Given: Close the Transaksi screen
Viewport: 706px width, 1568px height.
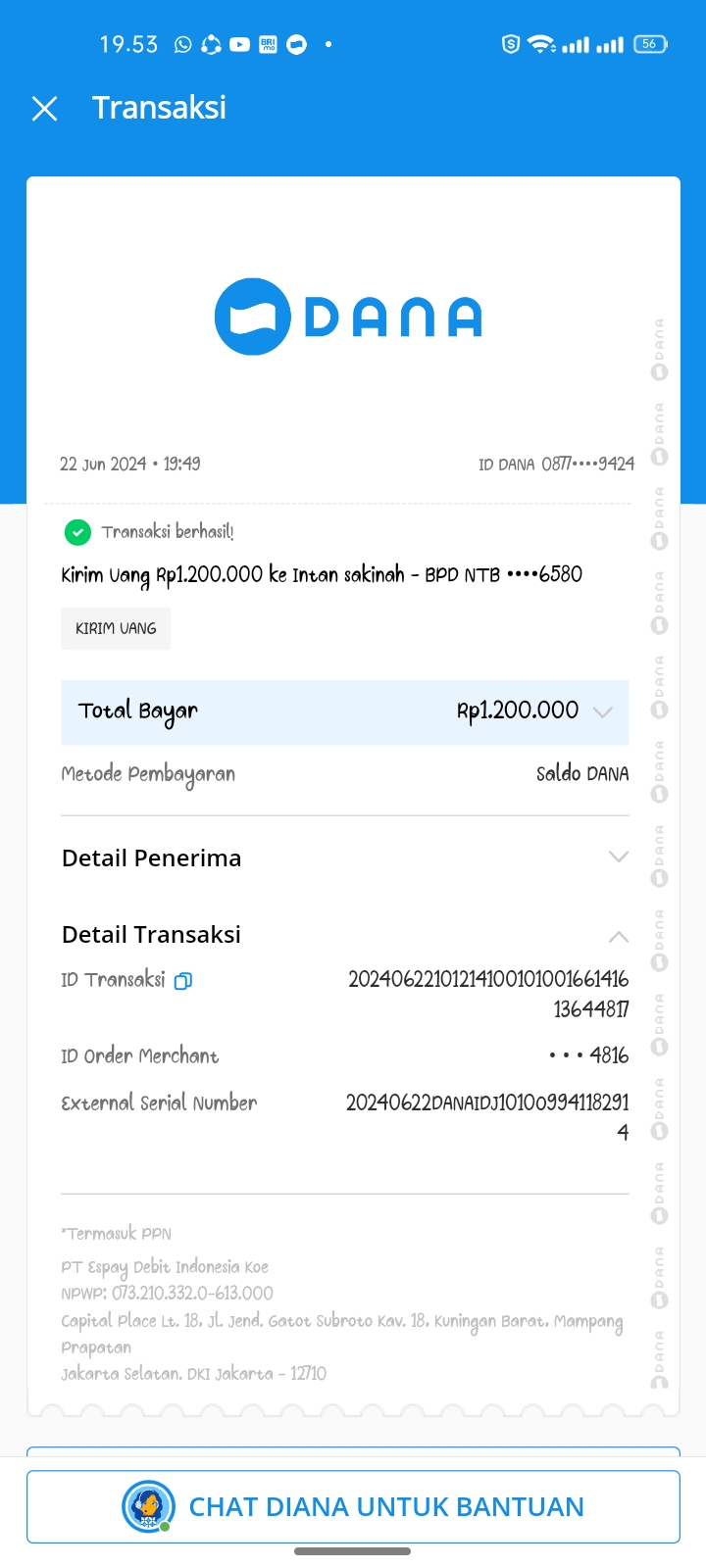Looking at the screenshot, I should coord(45,109).
